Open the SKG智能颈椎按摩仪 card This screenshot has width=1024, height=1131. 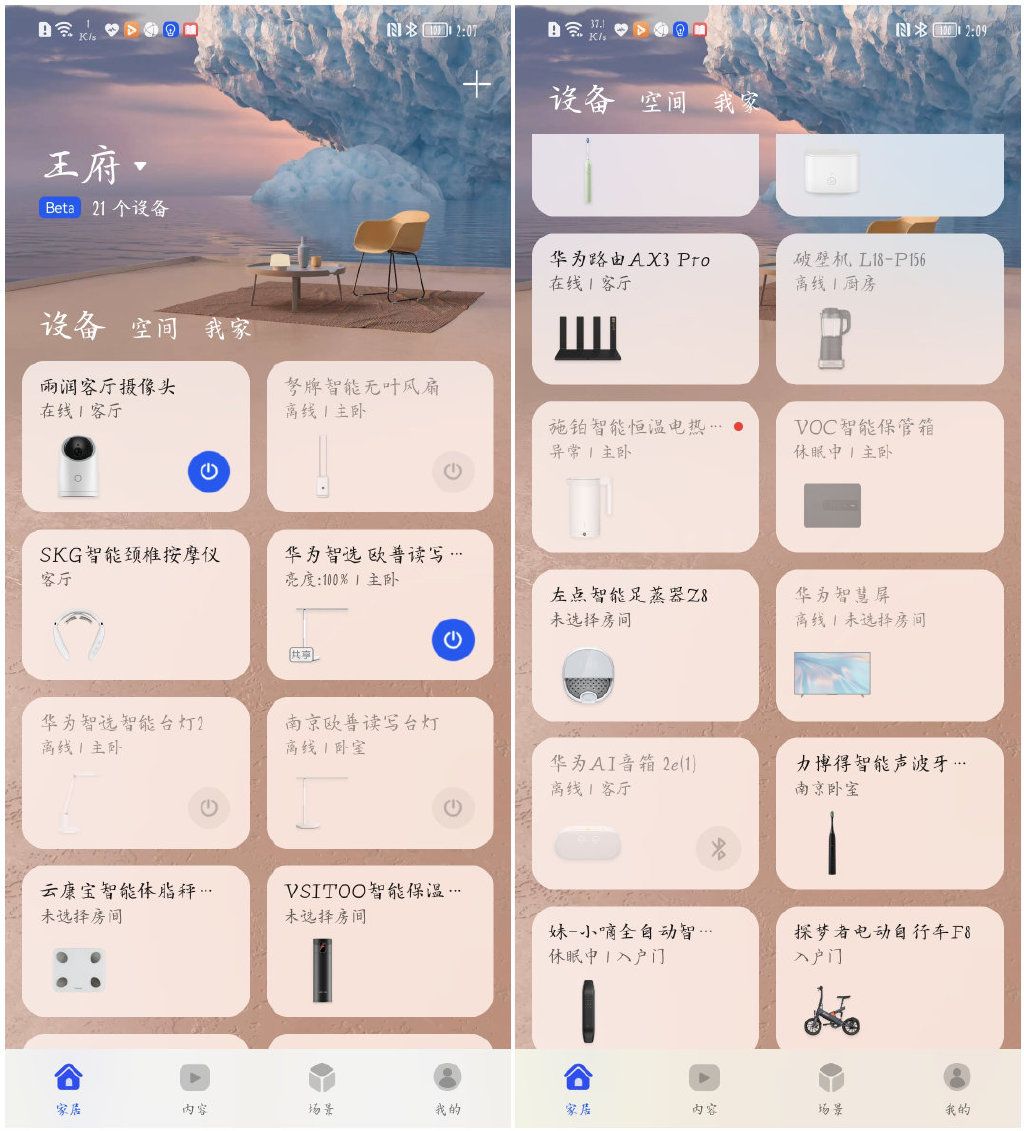135,605
